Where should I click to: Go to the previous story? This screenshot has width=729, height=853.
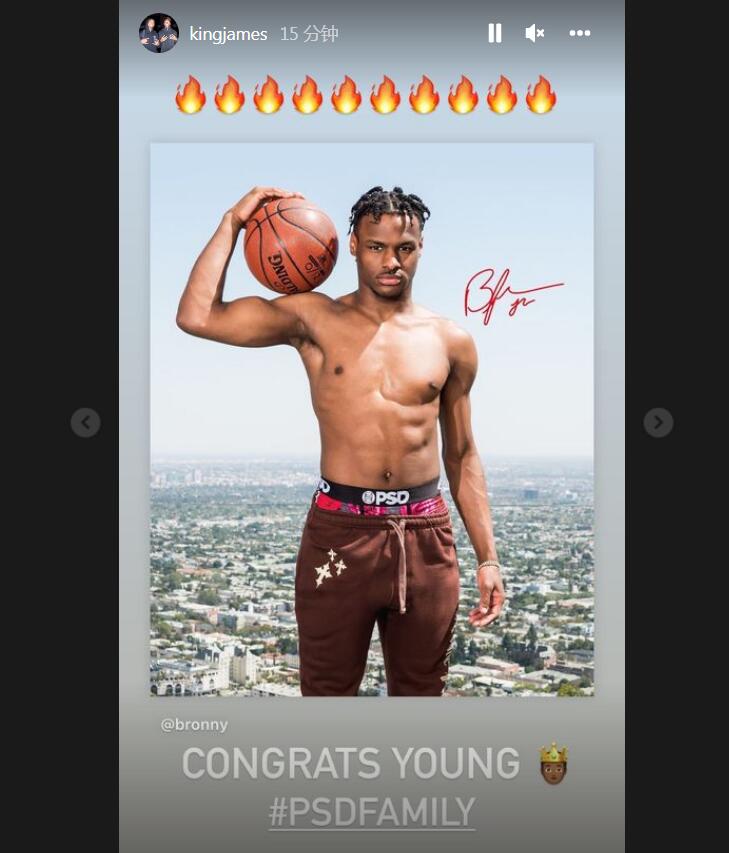(85, 422)
